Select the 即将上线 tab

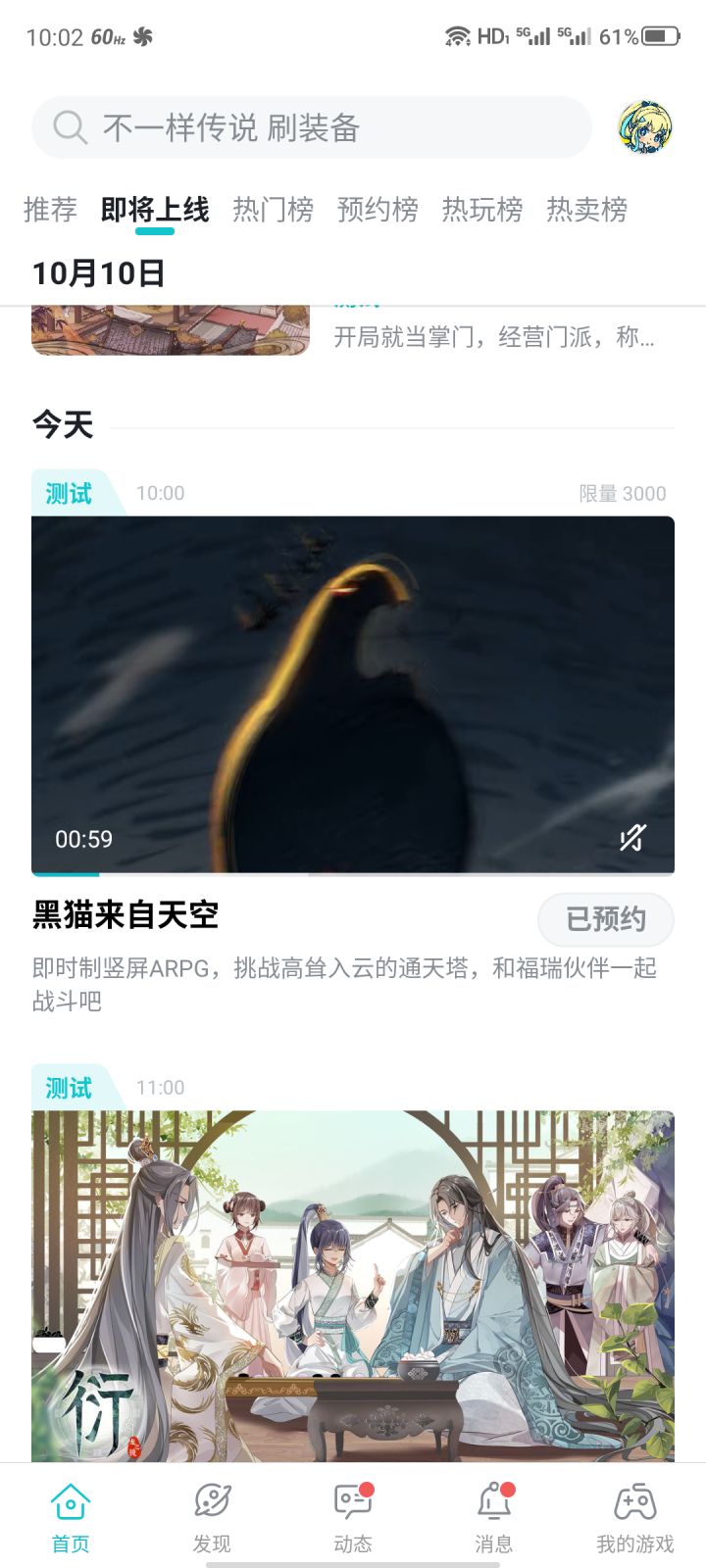pos(155,210)
